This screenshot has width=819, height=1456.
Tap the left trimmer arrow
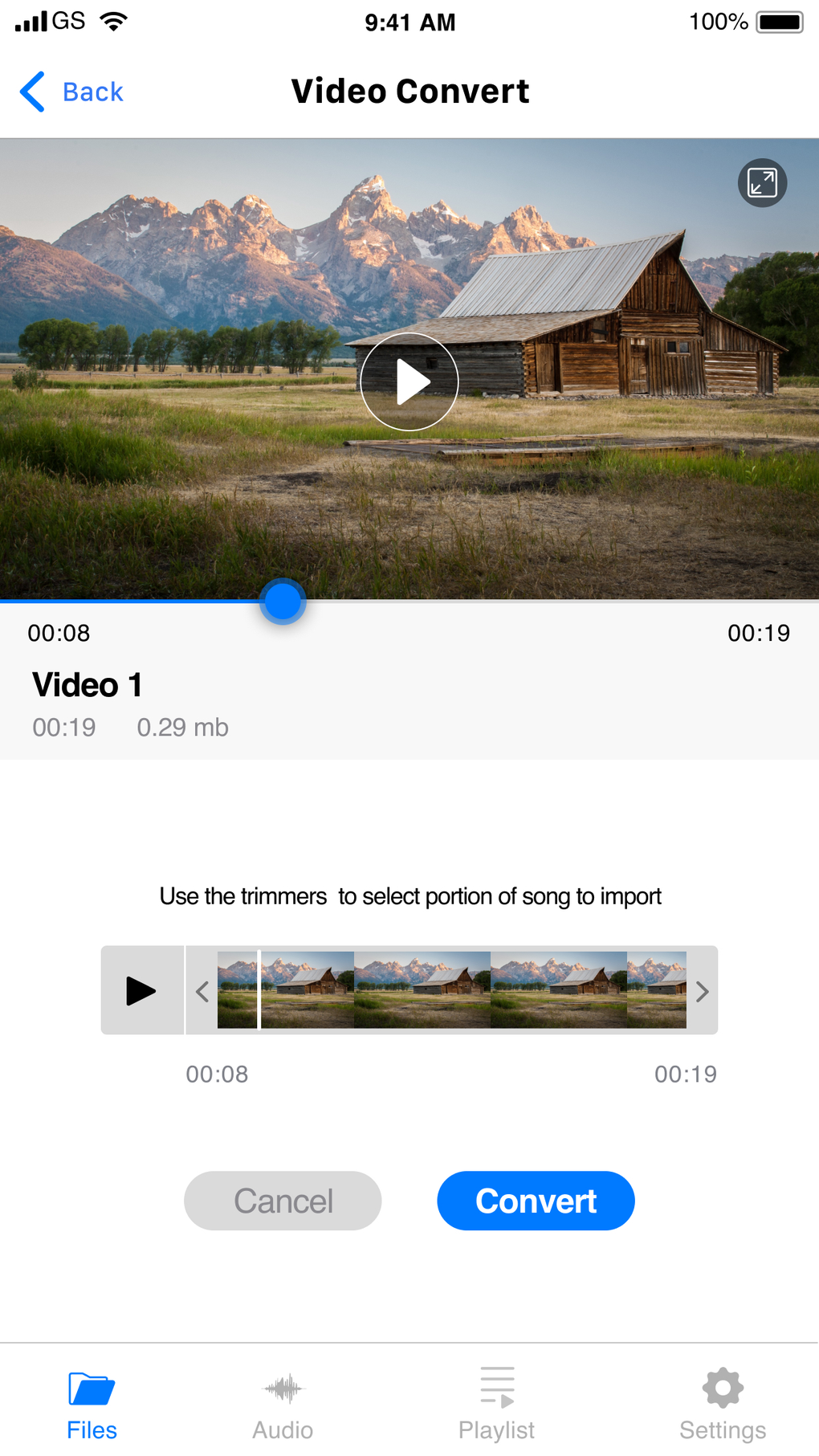(202, 992)
